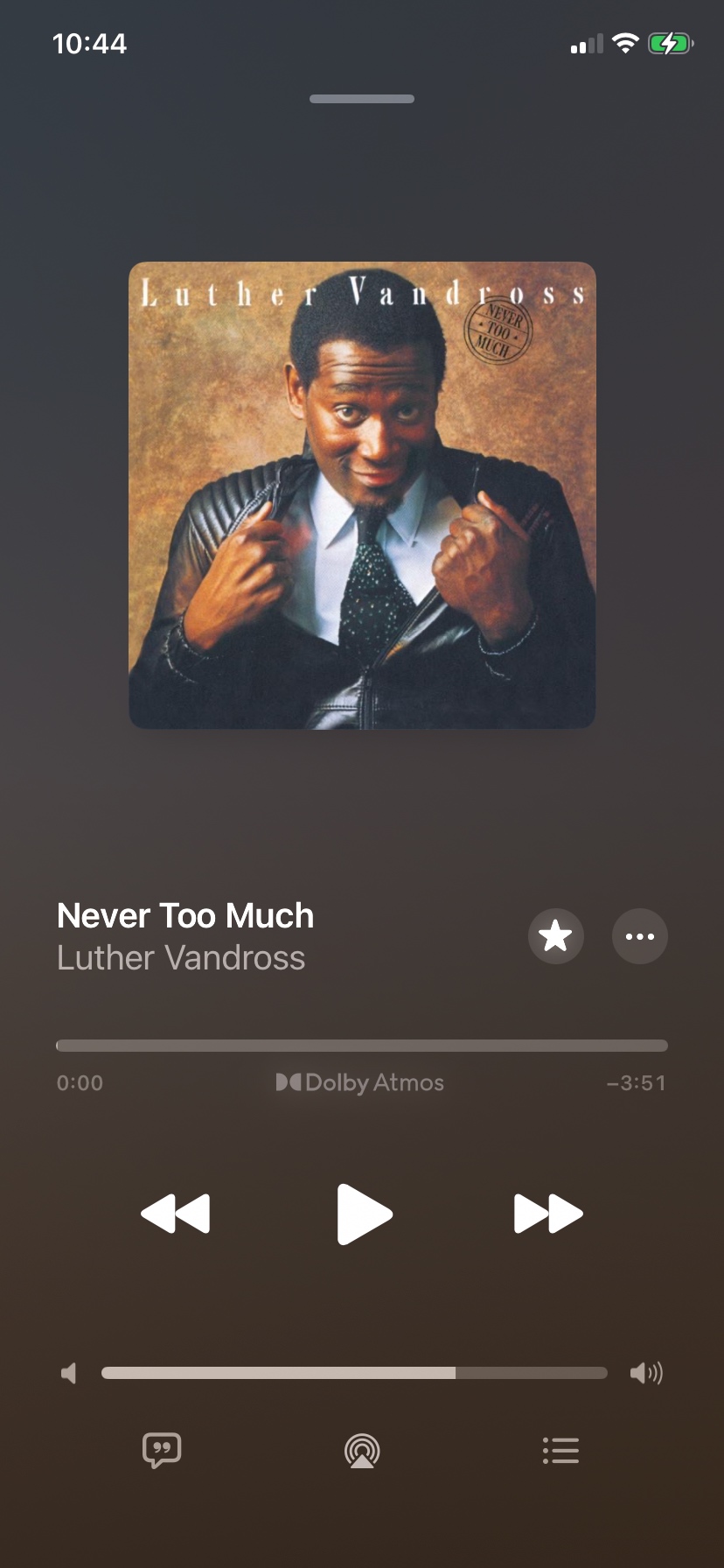
Task: Tap the Never Too Much album artwork
Action: pos(362,494)
